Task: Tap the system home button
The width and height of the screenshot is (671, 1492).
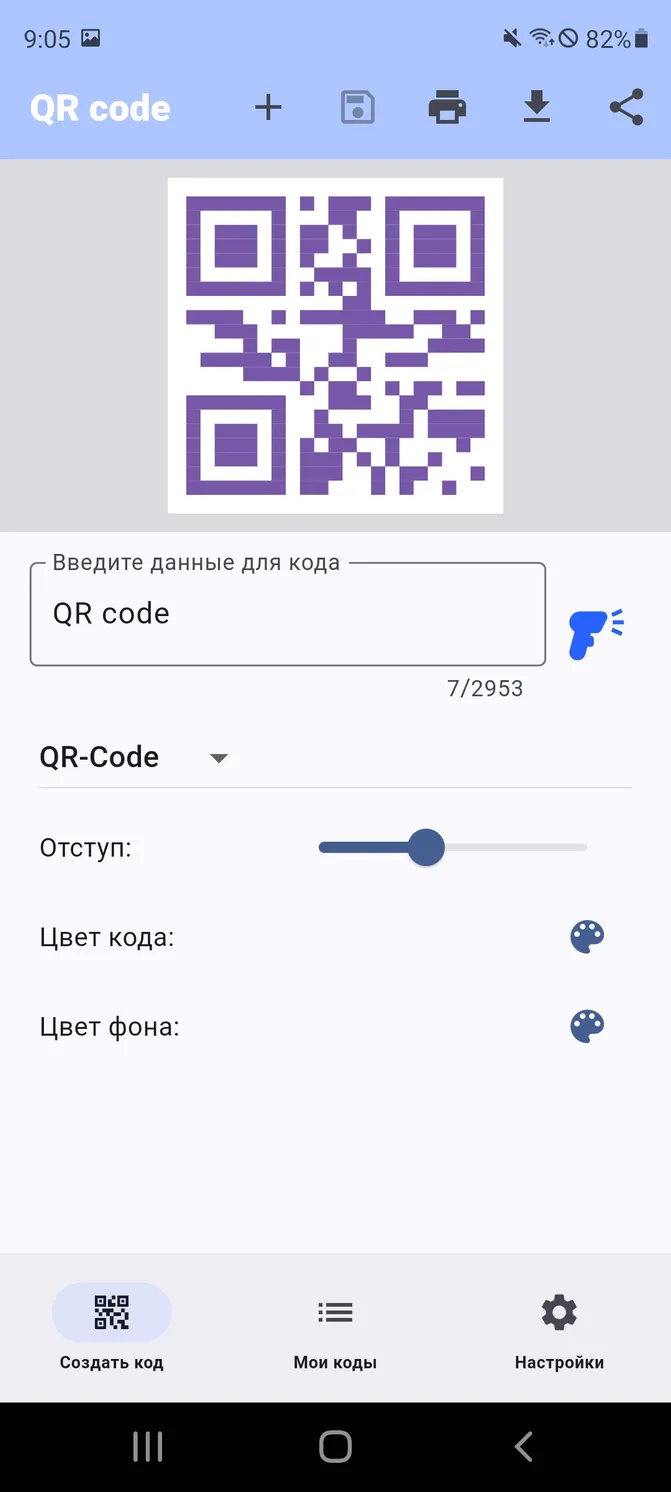Action: coord(335,1446)
